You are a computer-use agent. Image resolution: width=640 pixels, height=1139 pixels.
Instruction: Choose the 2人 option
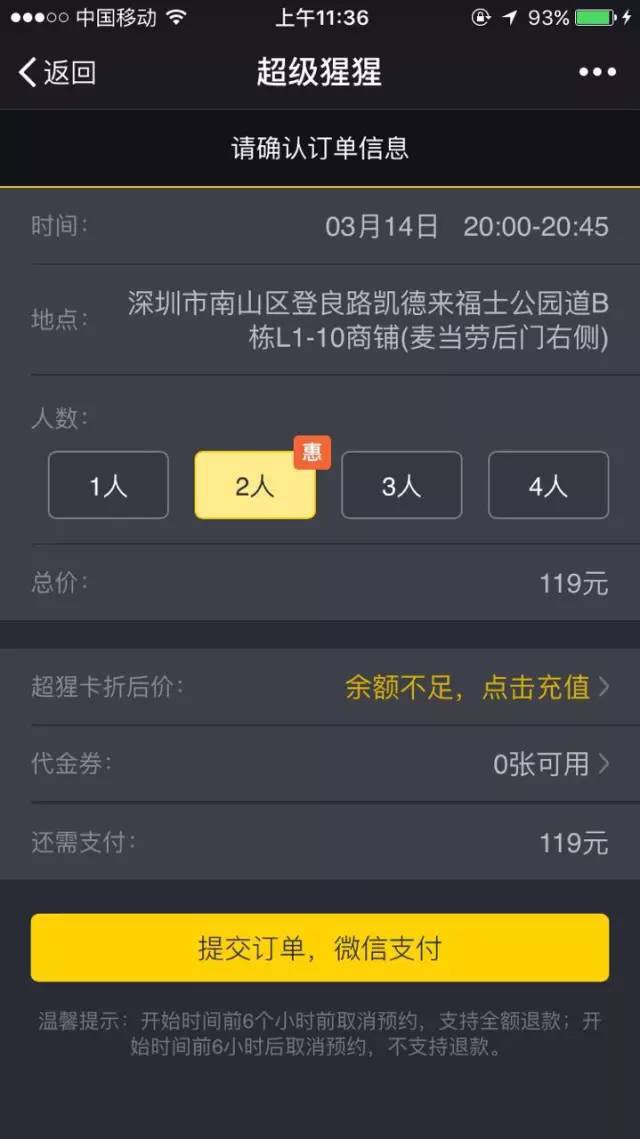255,486
